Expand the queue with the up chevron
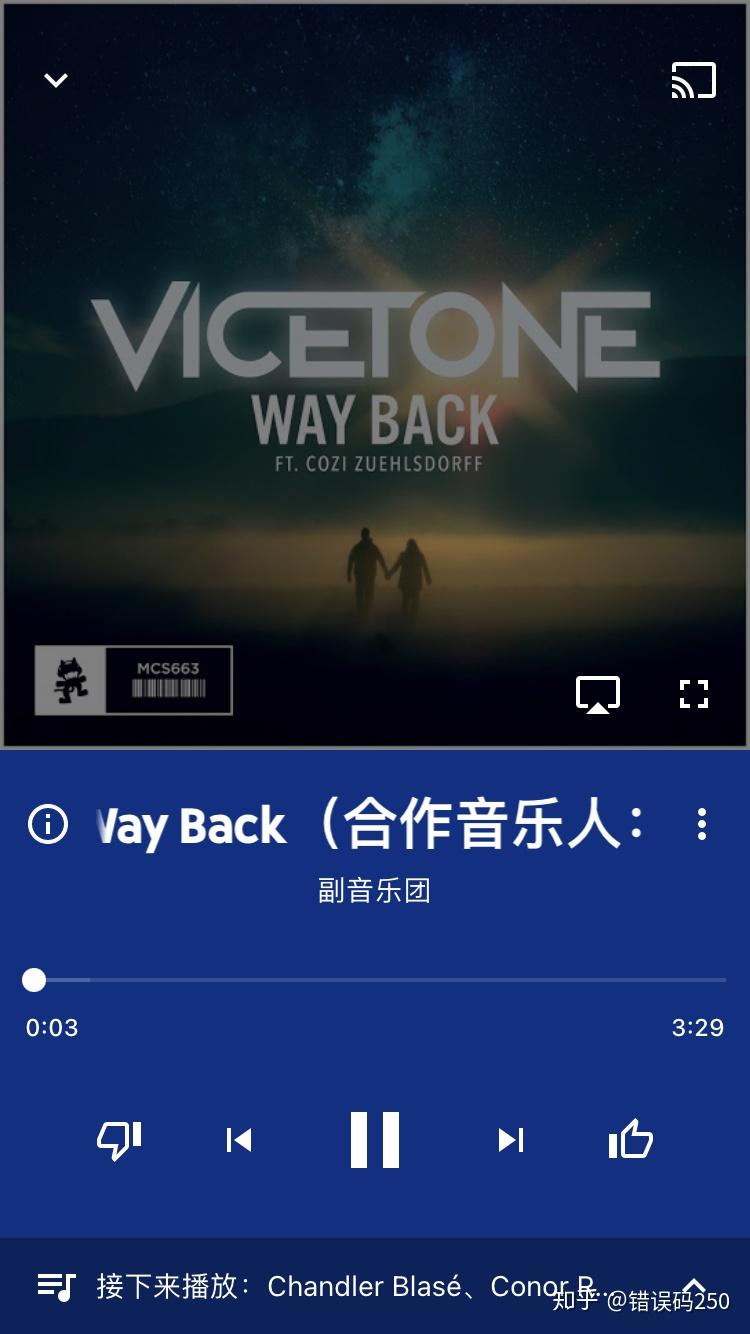This screenshot has height=1334, width=750. click(696, 1285)
